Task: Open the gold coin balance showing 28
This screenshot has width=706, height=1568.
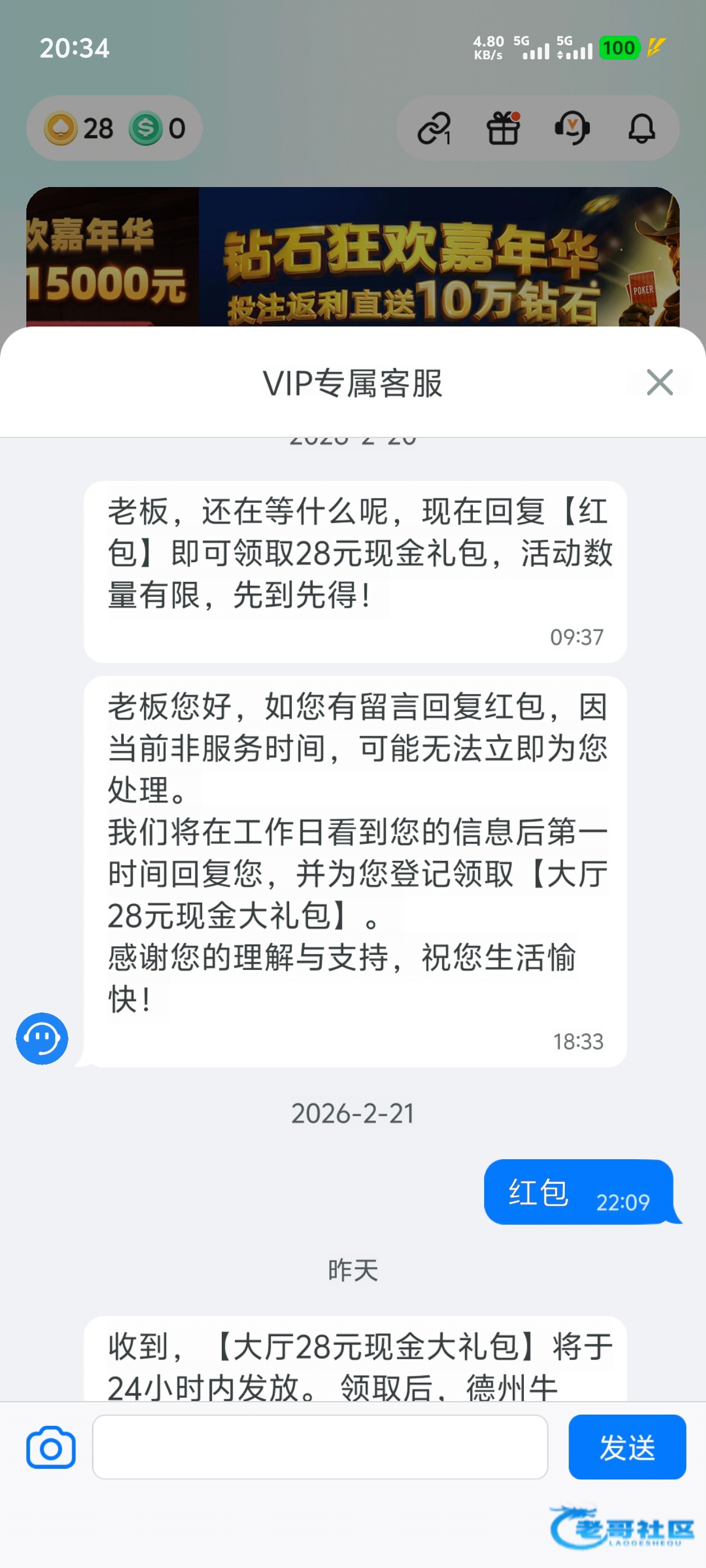Action: (x=78, y=128)
